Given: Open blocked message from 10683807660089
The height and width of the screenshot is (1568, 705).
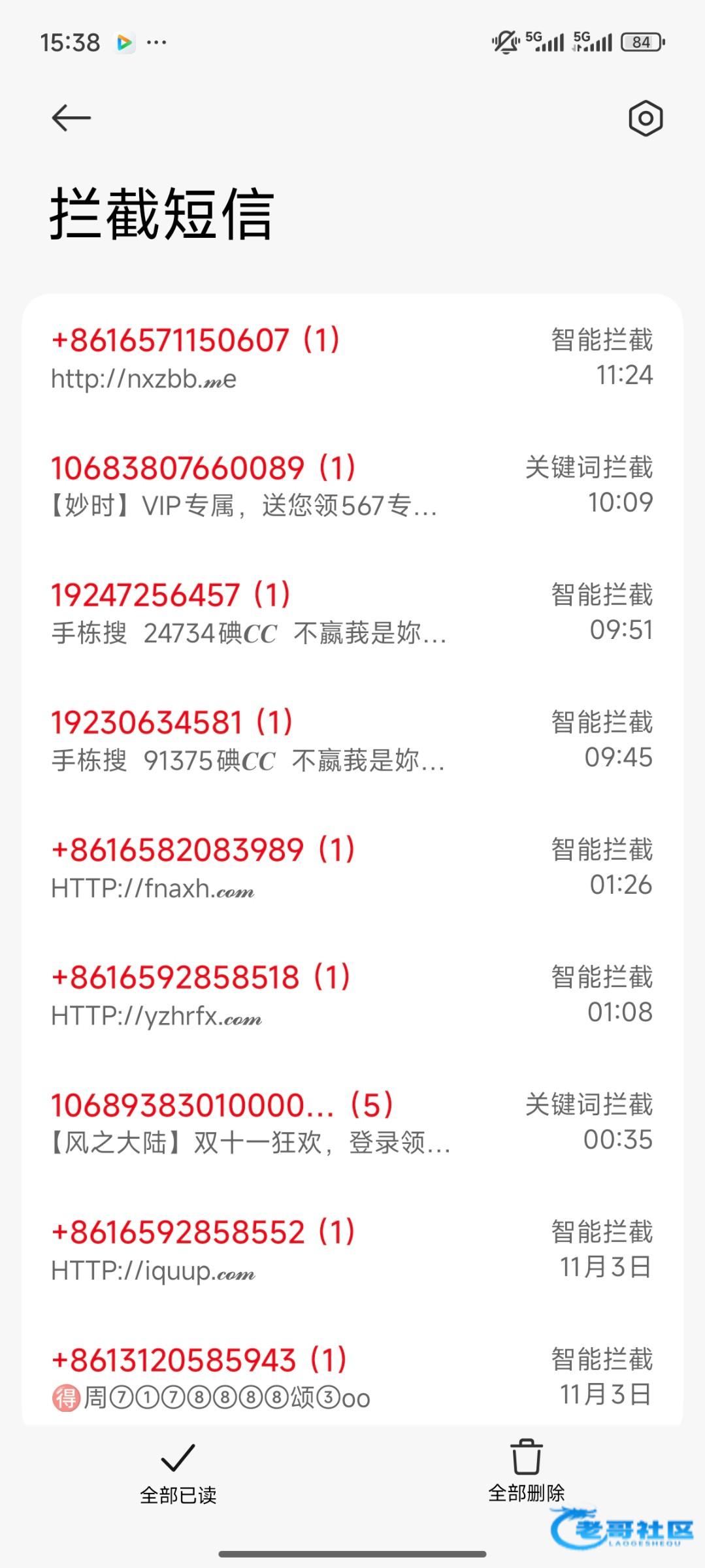Looking at the screenshot, I should click(x=352, y=485).
